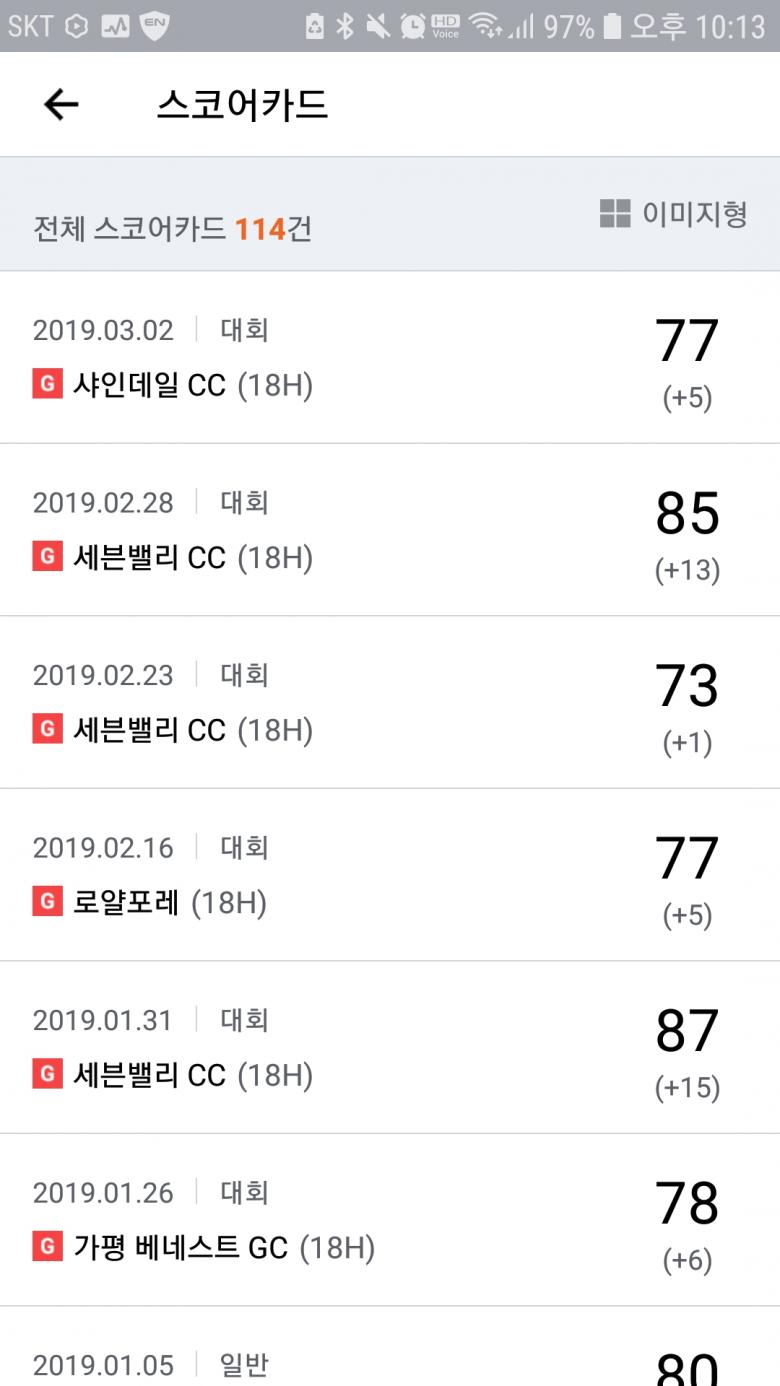View the 2019.02.23 세븐밸리 CC scorecard

[390, 703]
